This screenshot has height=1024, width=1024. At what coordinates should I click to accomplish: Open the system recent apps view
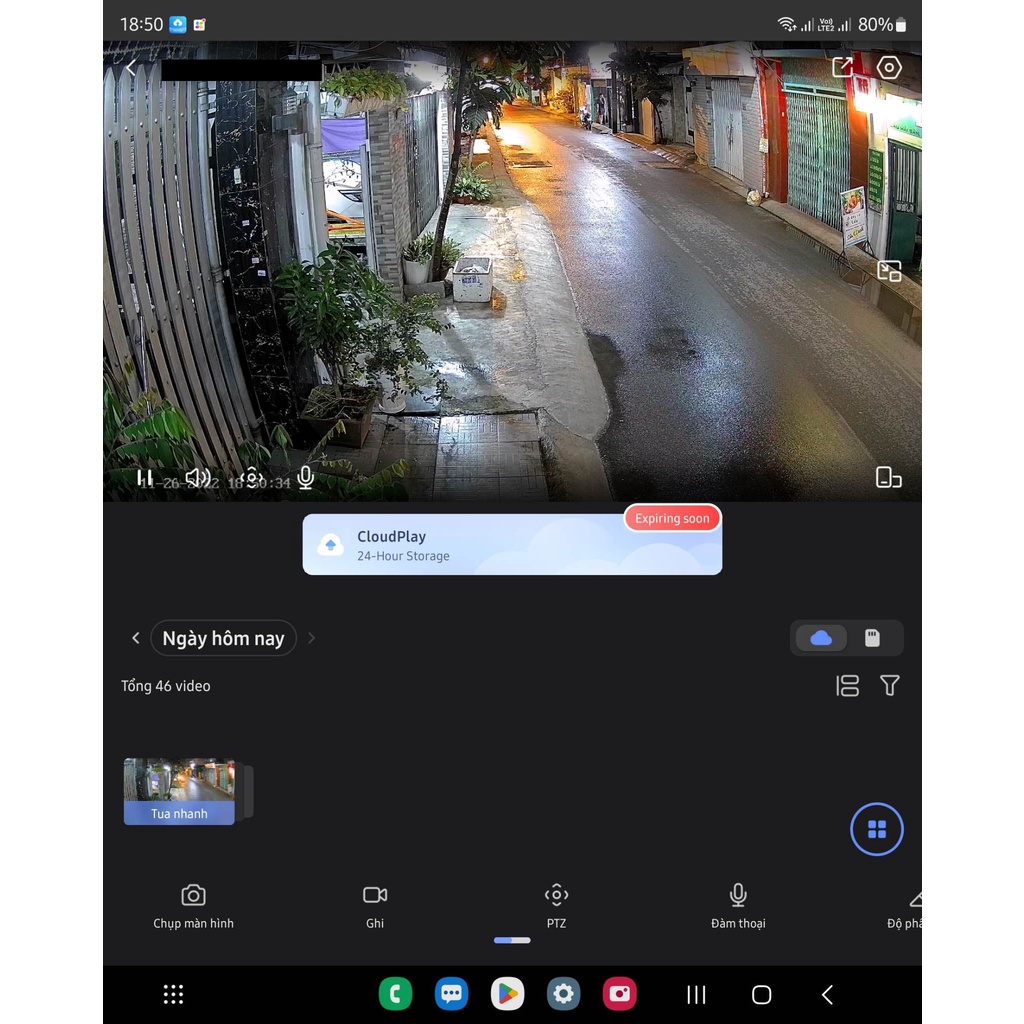click(x=696, y=994)
